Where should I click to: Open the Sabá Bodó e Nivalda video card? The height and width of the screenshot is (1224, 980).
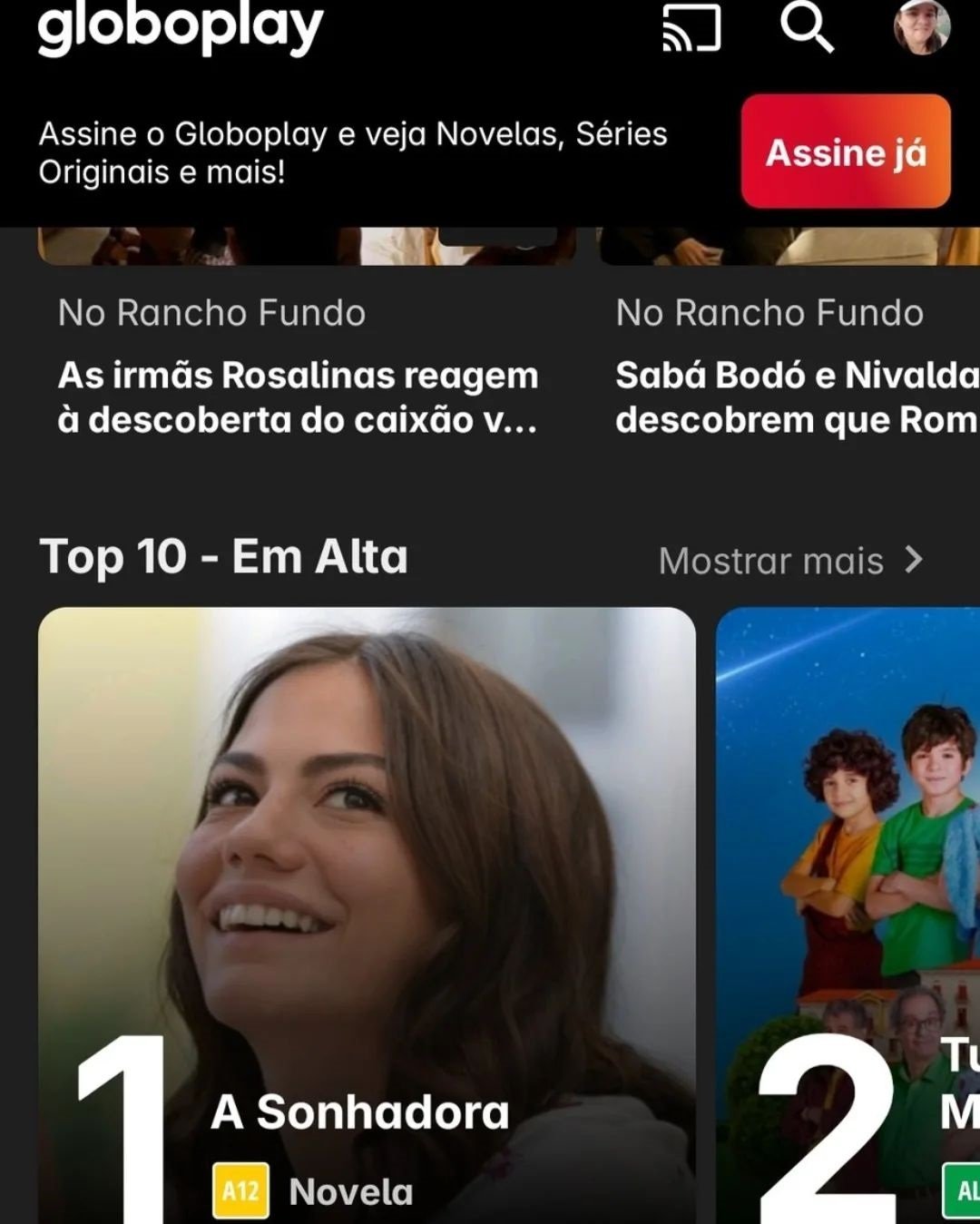(x=797, y=397)
